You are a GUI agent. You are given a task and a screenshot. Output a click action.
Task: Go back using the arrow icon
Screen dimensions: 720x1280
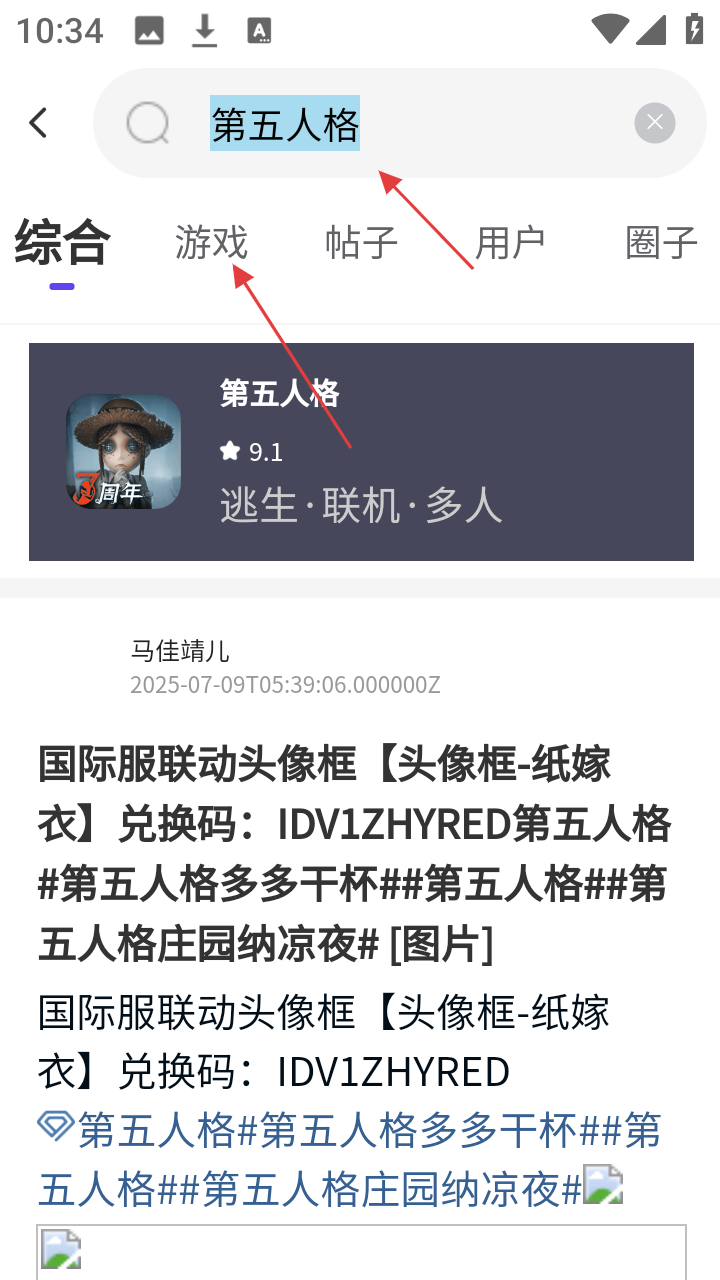(x=38, y=124)
